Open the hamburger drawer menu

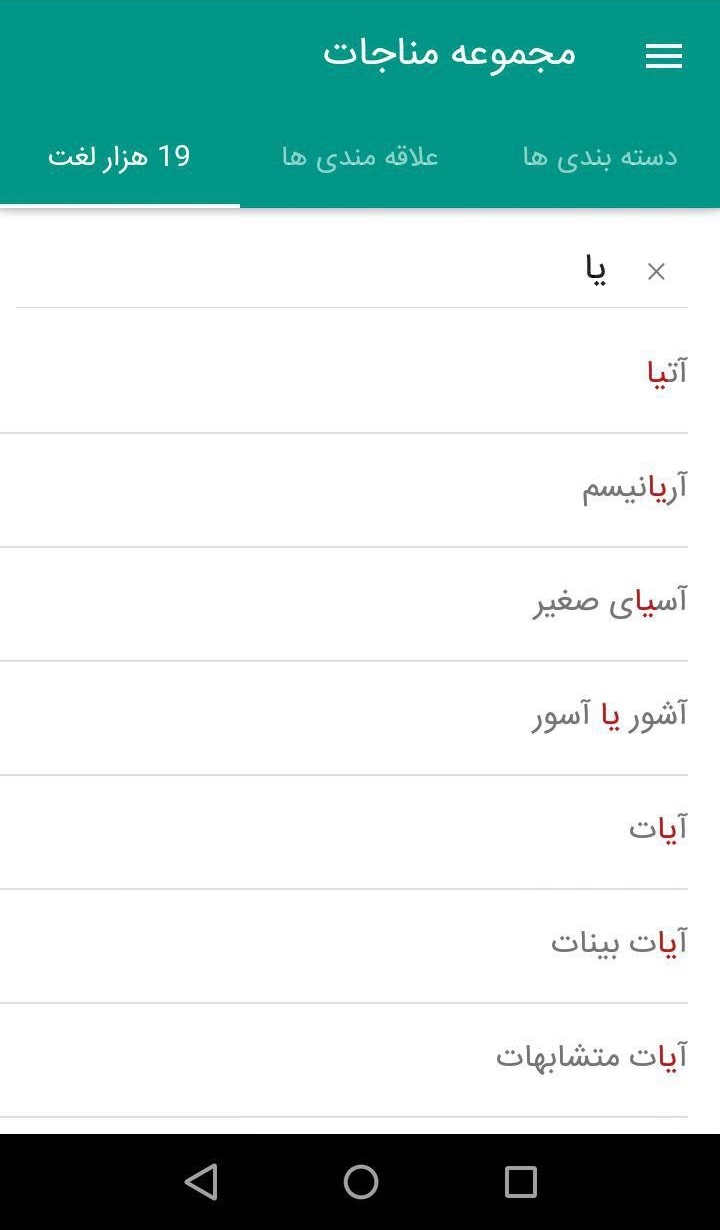click(x=664, y=57)
